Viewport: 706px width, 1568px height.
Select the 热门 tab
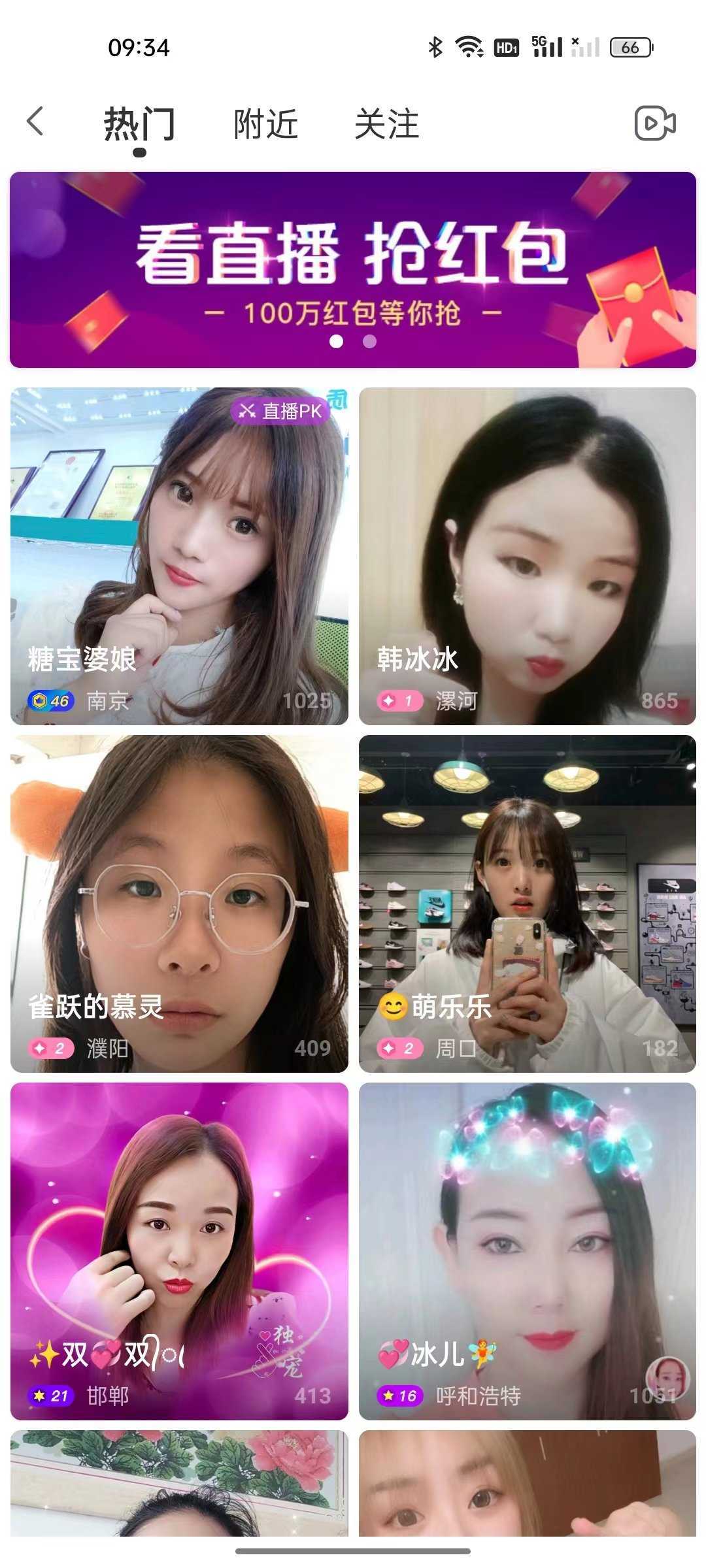pos(139,124)
